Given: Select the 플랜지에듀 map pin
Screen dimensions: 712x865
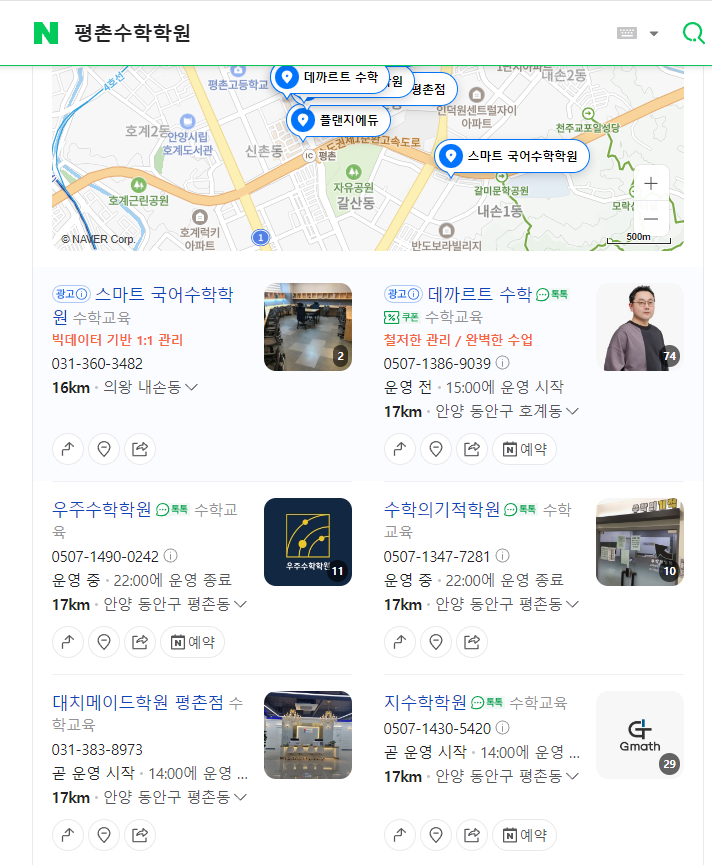Looking at the screenshot, I should (340, 120).
